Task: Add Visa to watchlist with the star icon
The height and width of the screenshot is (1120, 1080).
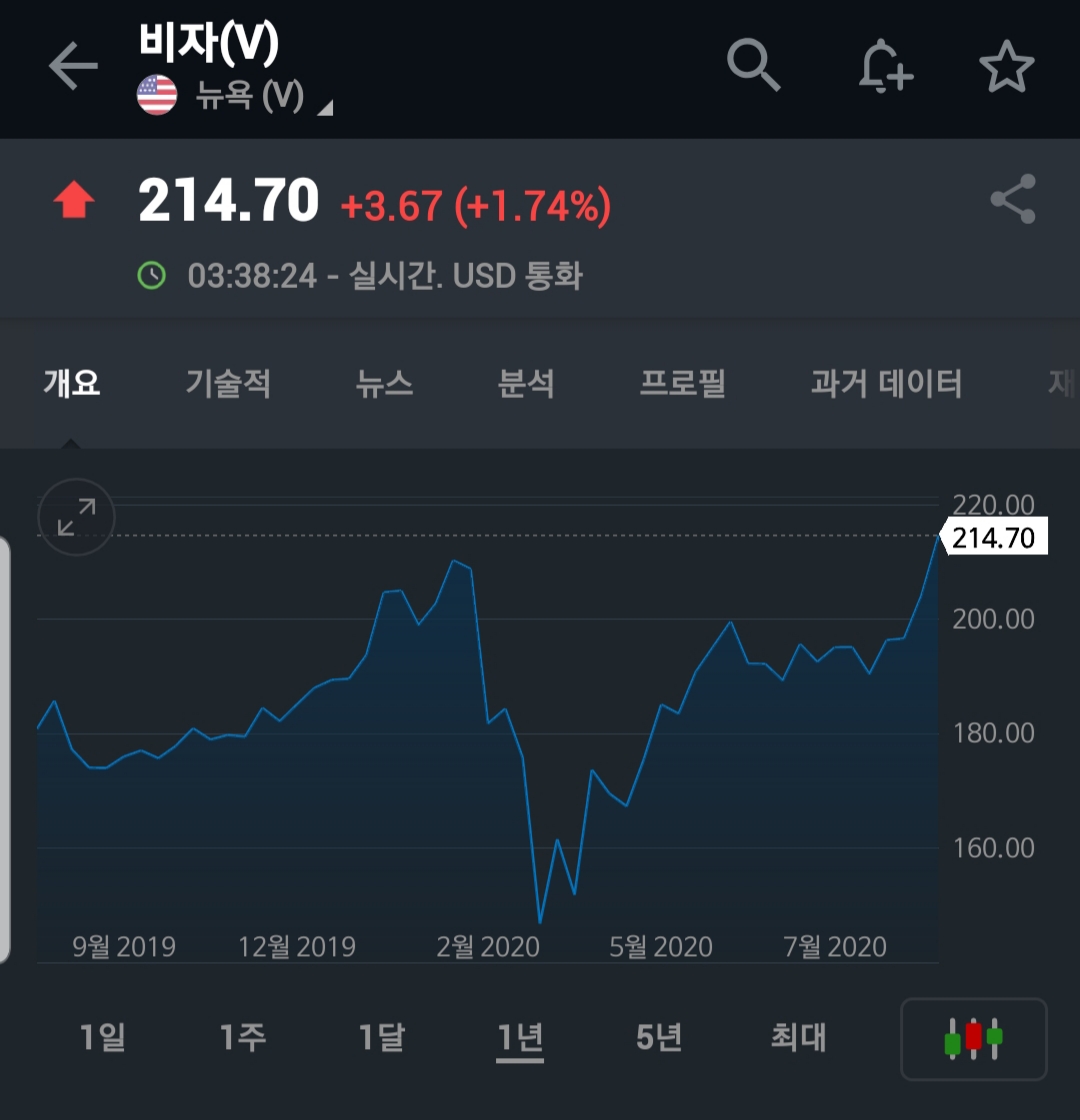Action: tap(1006, 66)
